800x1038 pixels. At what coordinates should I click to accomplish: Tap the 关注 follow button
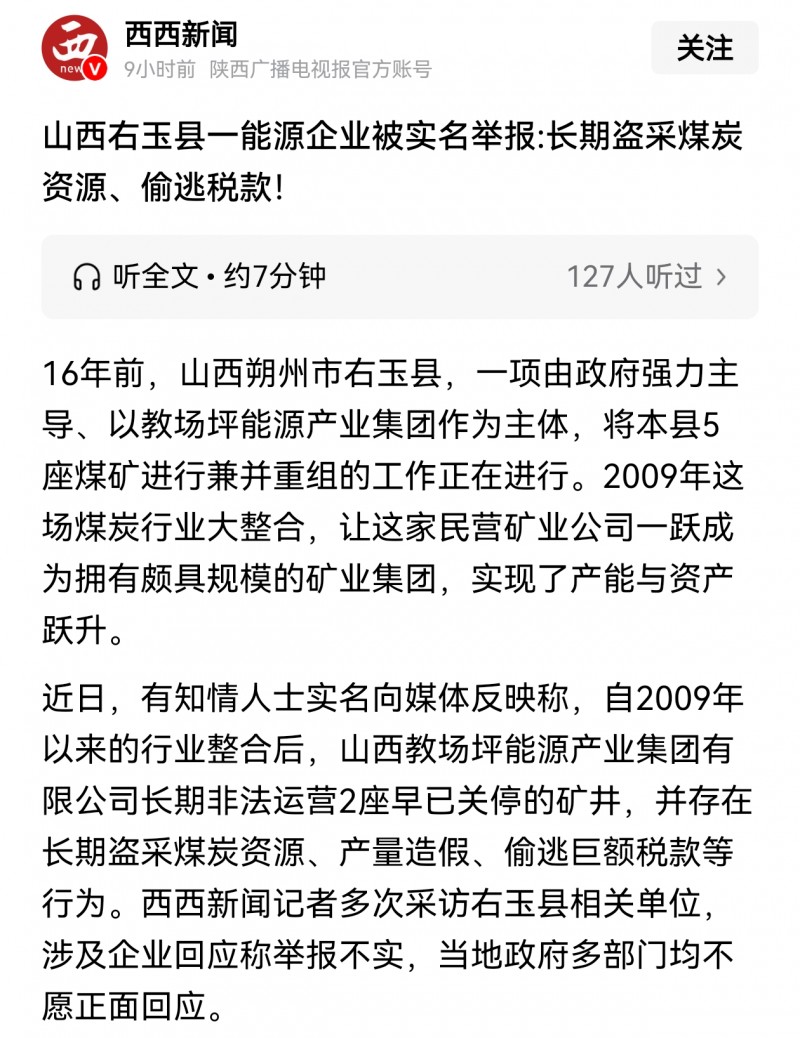(703, 48)
